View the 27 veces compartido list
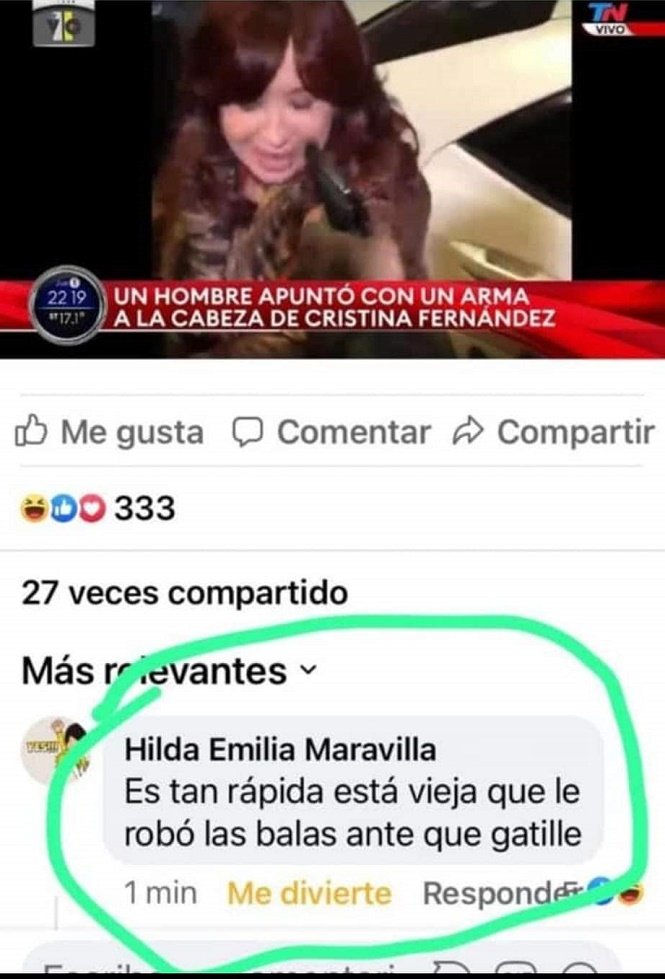Viewport: 665px width, 979px height. tap(184, 593)
